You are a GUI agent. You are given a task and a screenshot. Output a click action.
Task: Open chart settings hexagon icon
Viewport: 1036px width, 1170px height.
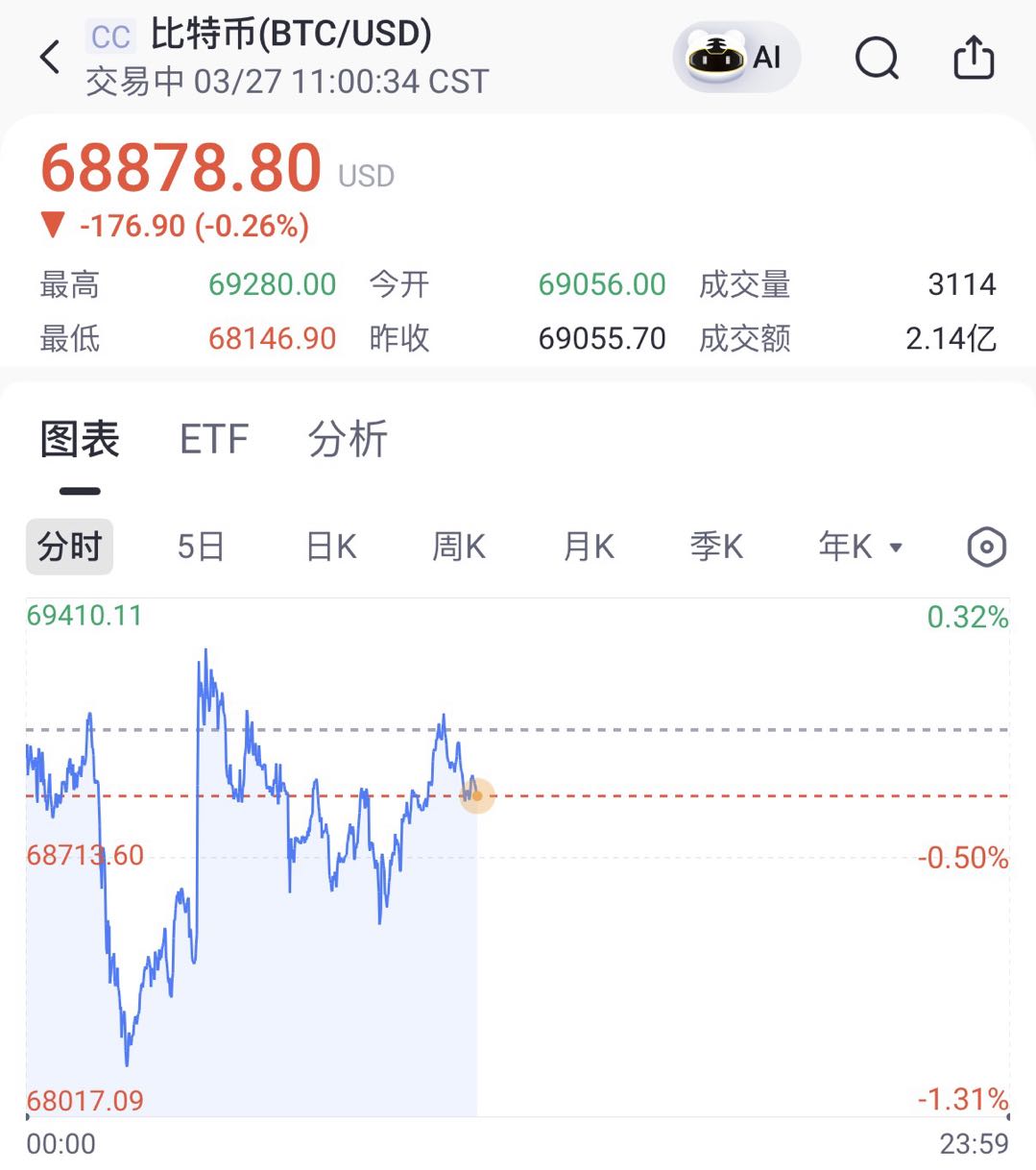[986, 548]
